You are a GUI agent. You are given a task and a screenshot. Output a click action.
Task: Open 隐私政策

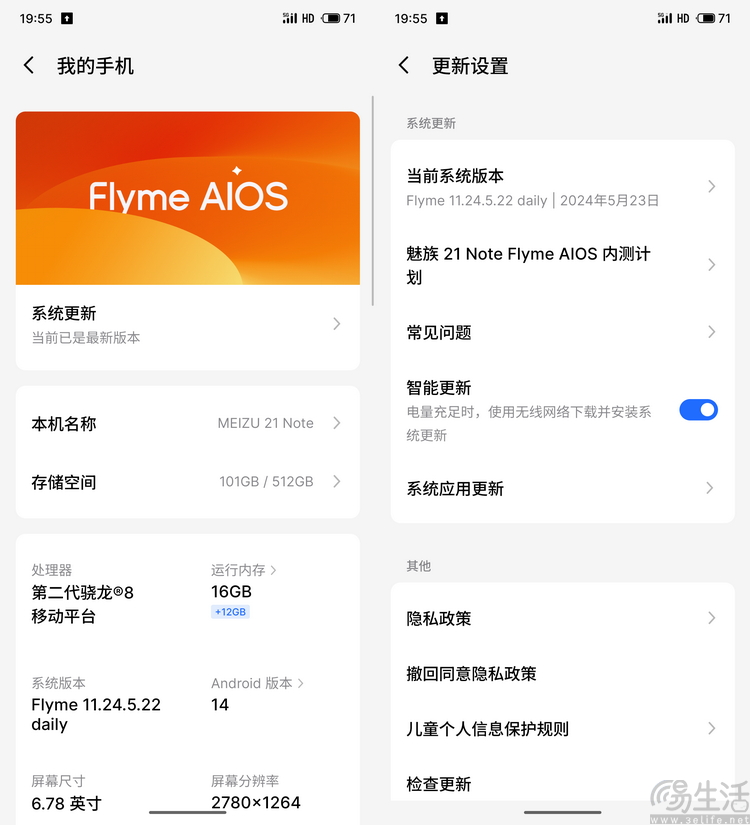[x=562, y=618]
